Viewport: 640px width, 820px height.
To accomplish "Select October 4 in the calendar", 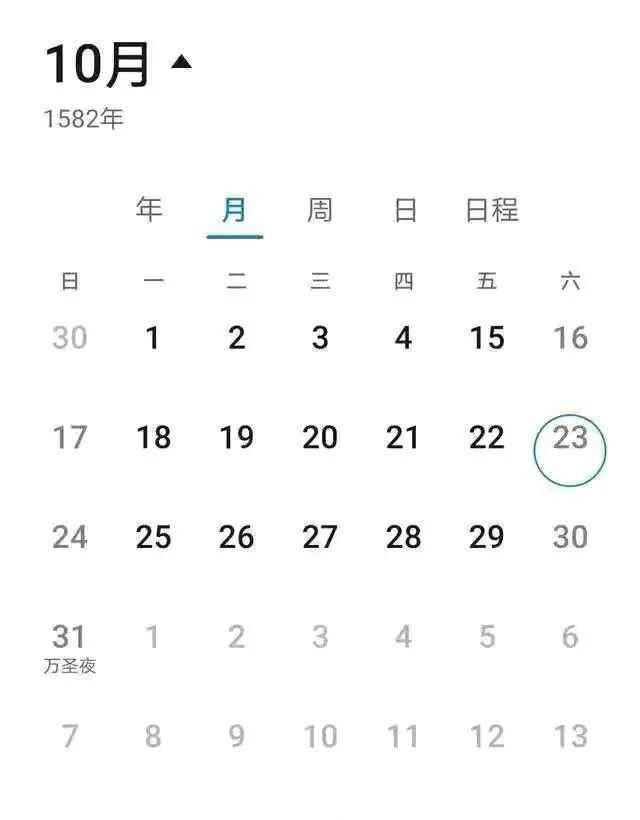I will [x=403, y=338].
